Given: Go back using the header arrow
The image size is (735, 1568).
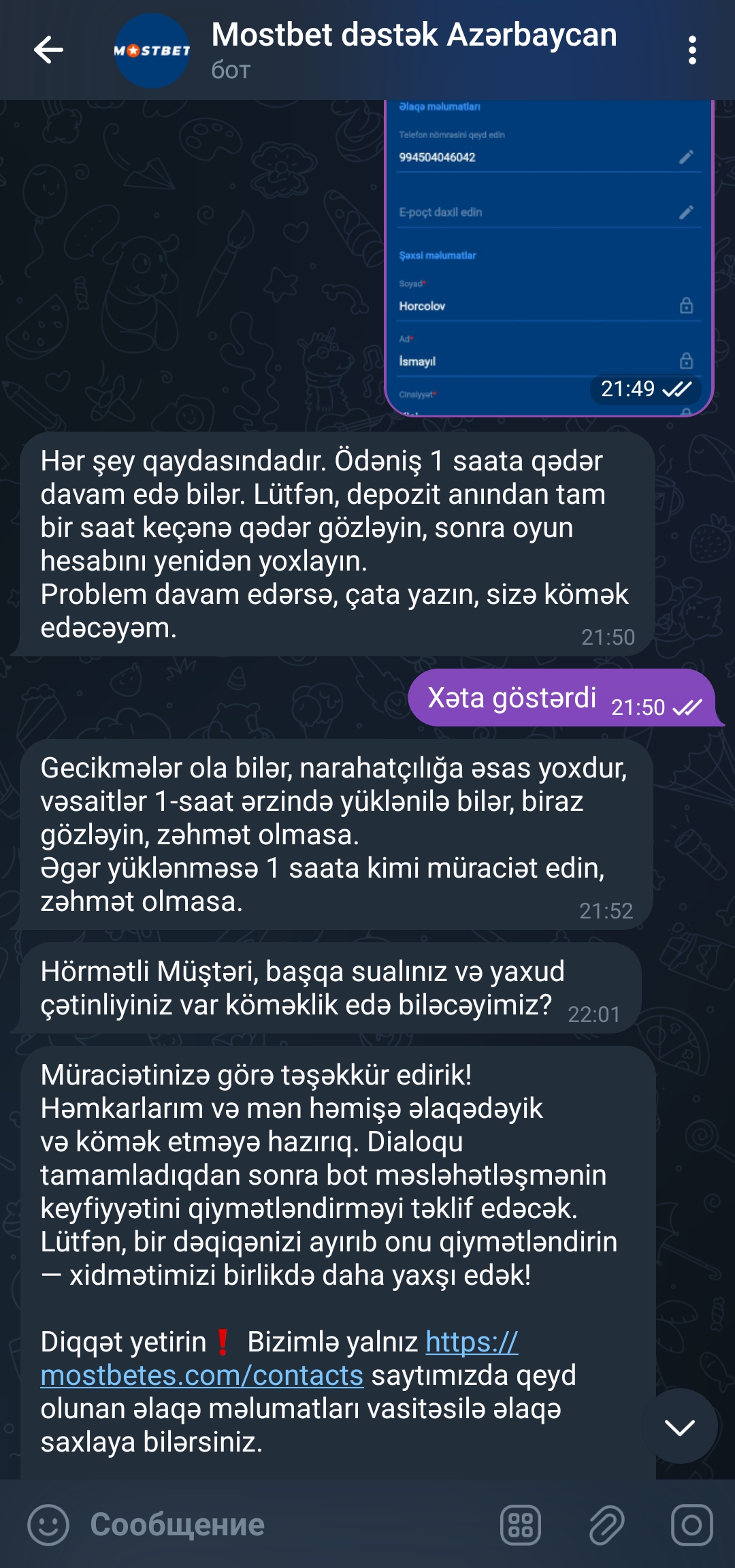Looking at the screenshot, I should (48, 50).
